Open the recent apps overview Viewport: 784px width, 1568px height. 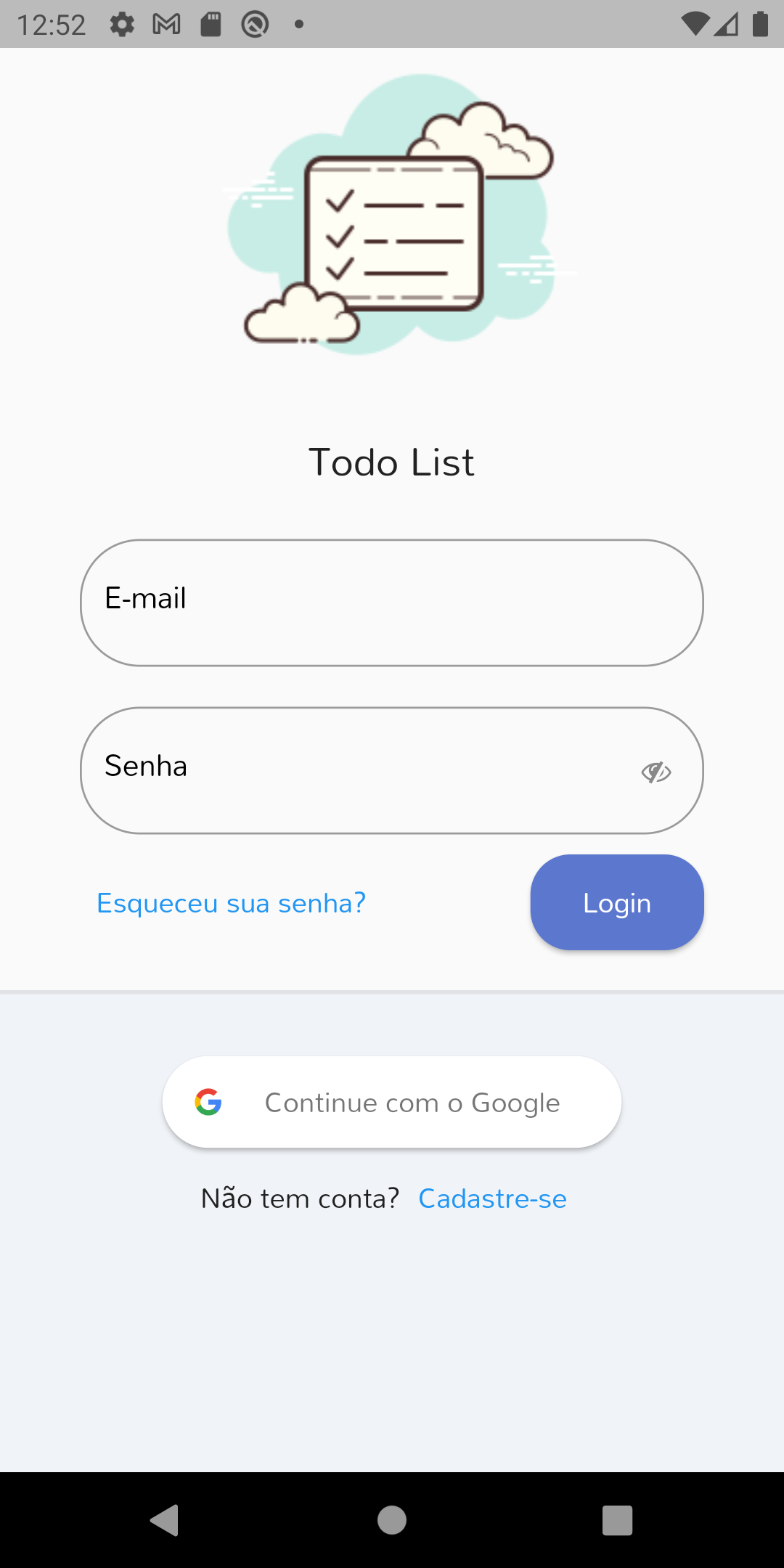(617, 1519)
